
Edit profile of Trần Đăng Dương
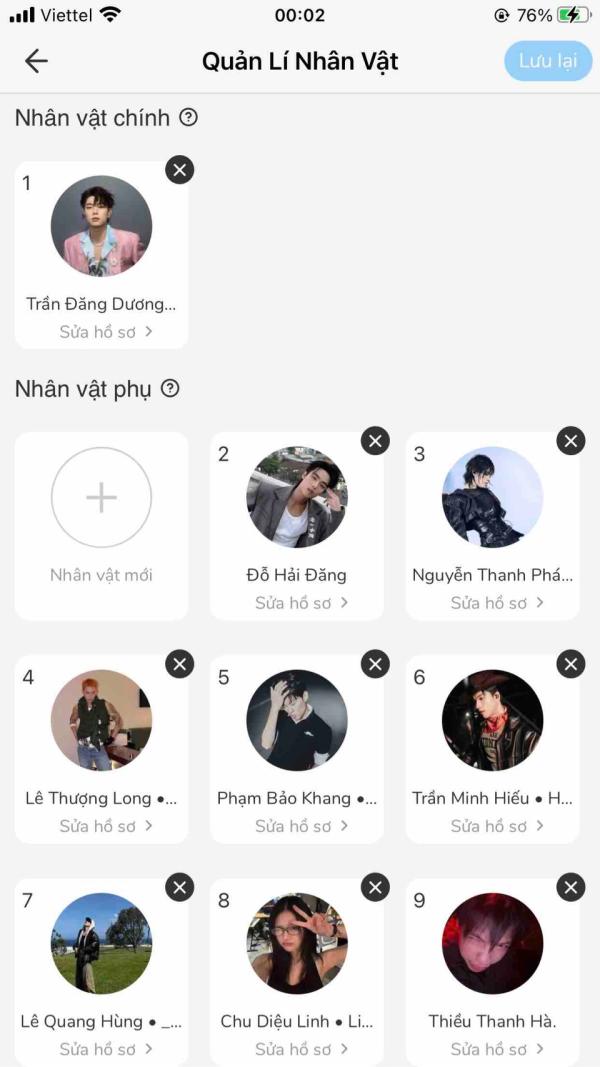point(105,332)
